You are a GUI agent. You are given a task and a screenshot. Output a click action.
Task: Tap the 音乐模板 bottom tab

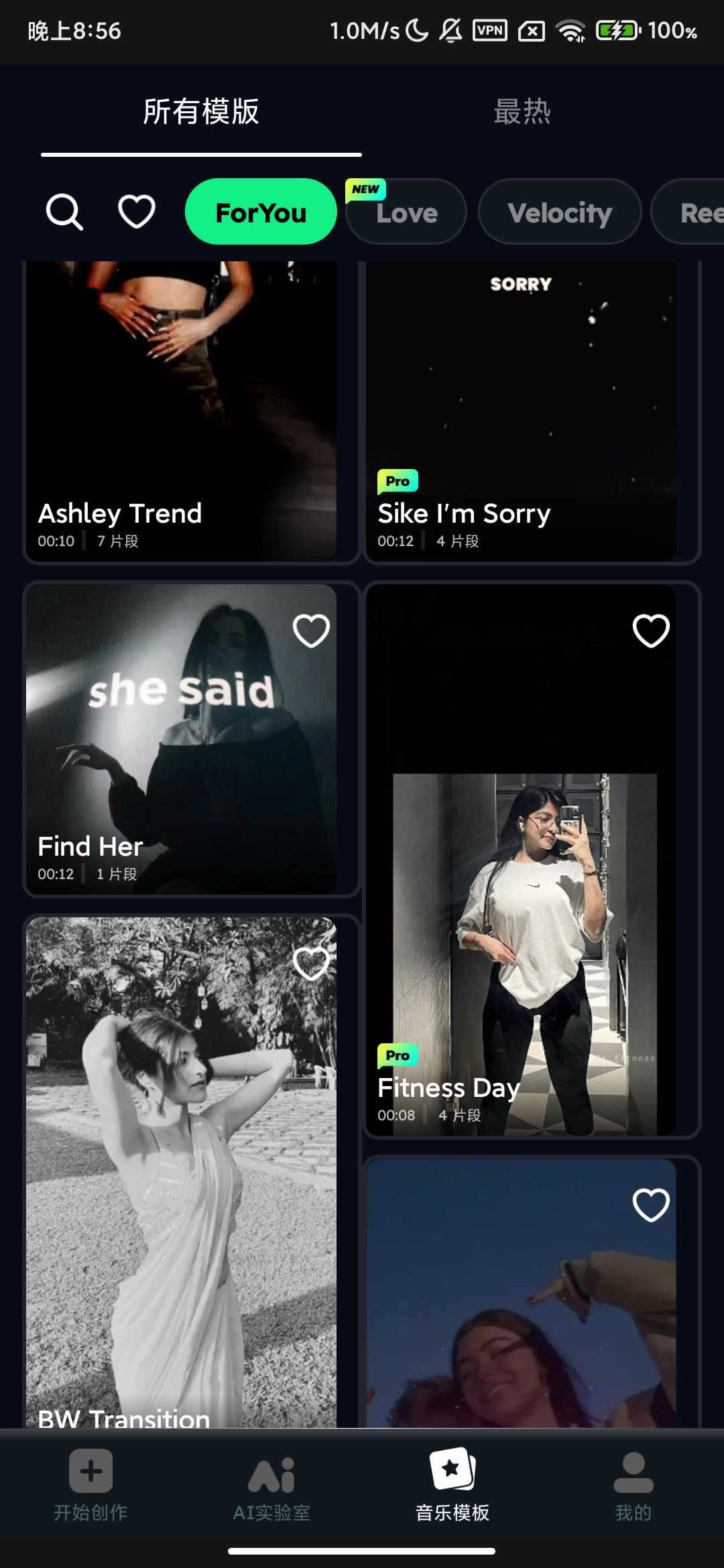tap(452, 1485)
